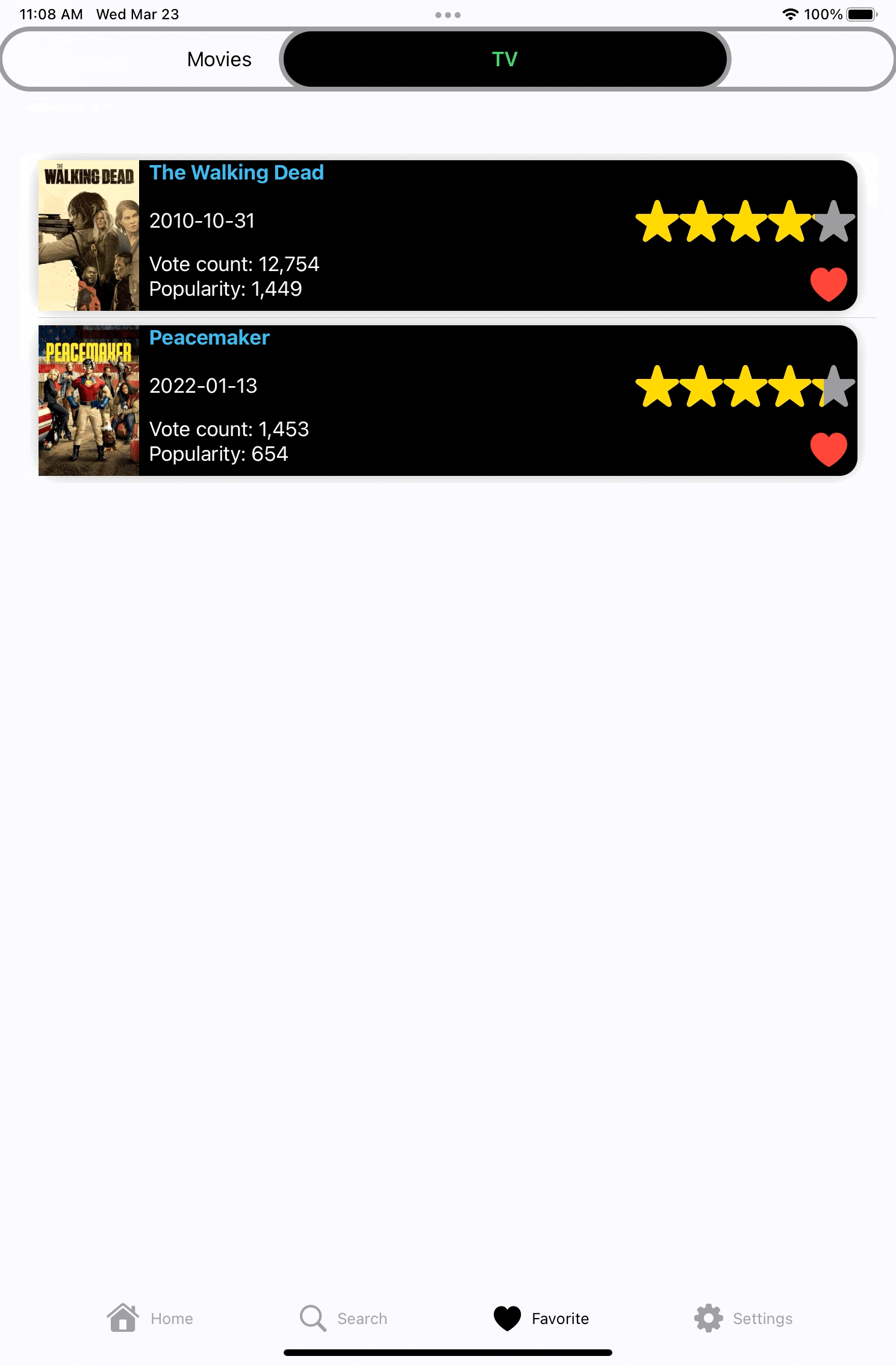This screenshot has height=1365, width=896.
Task: Open the Settings tab
Action: [743, 1318]
